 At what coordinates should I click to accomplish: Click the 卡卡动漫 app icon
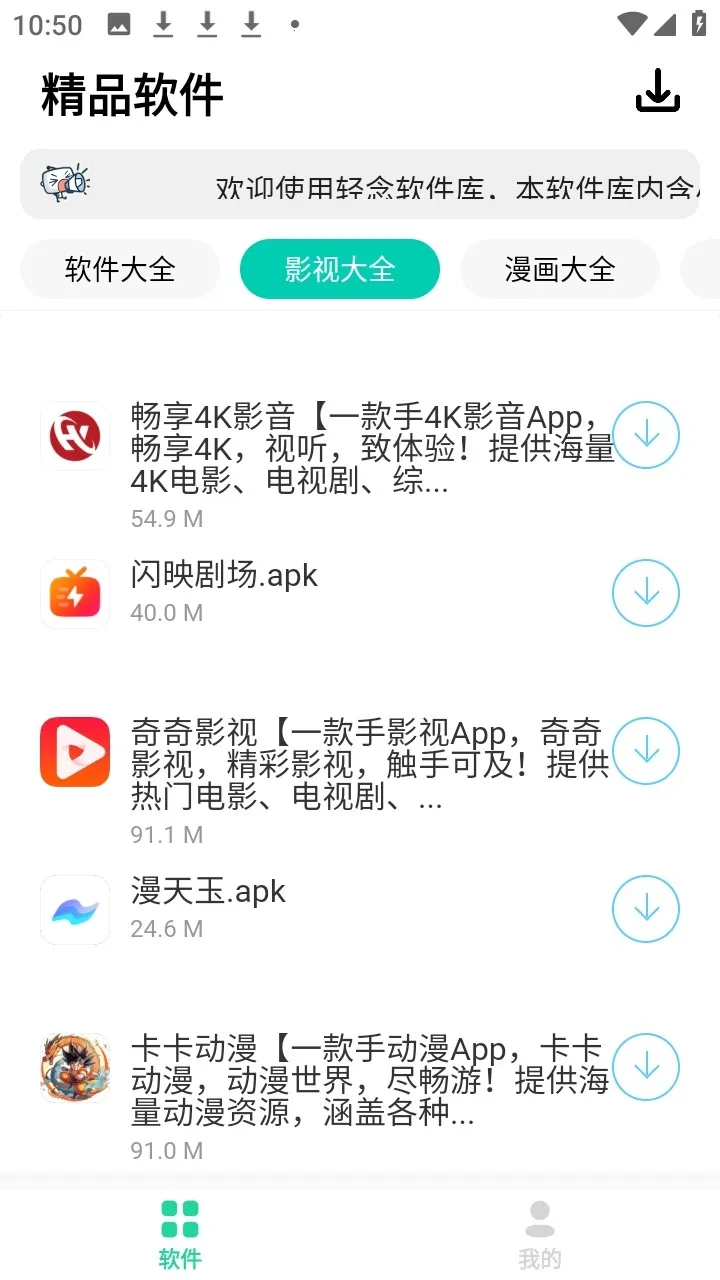[74, 1067]
